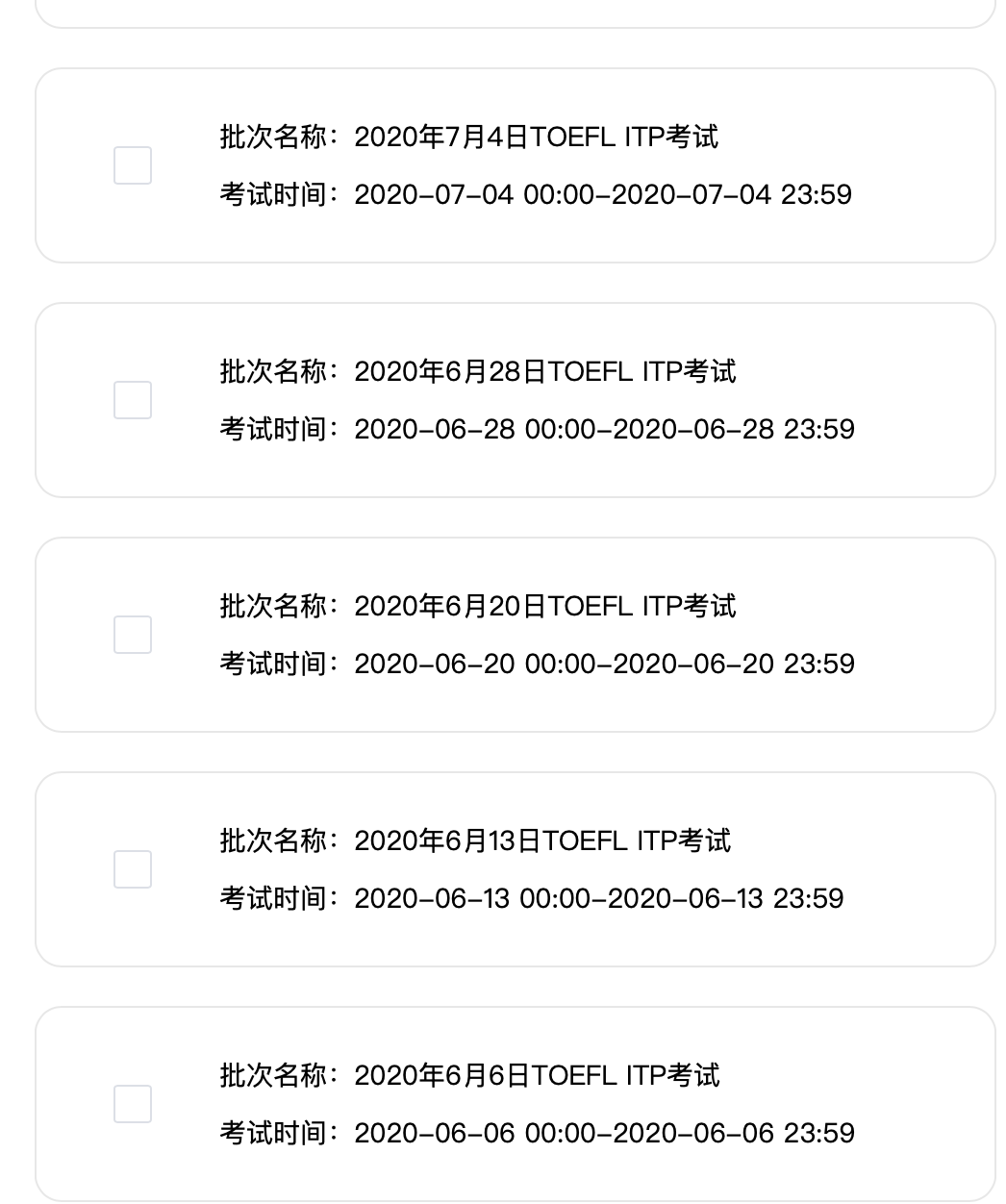
Task: Mark the 2020年6月6日 TOEFL ITP考试 checkbox
Action: (x=133, y=1104)
